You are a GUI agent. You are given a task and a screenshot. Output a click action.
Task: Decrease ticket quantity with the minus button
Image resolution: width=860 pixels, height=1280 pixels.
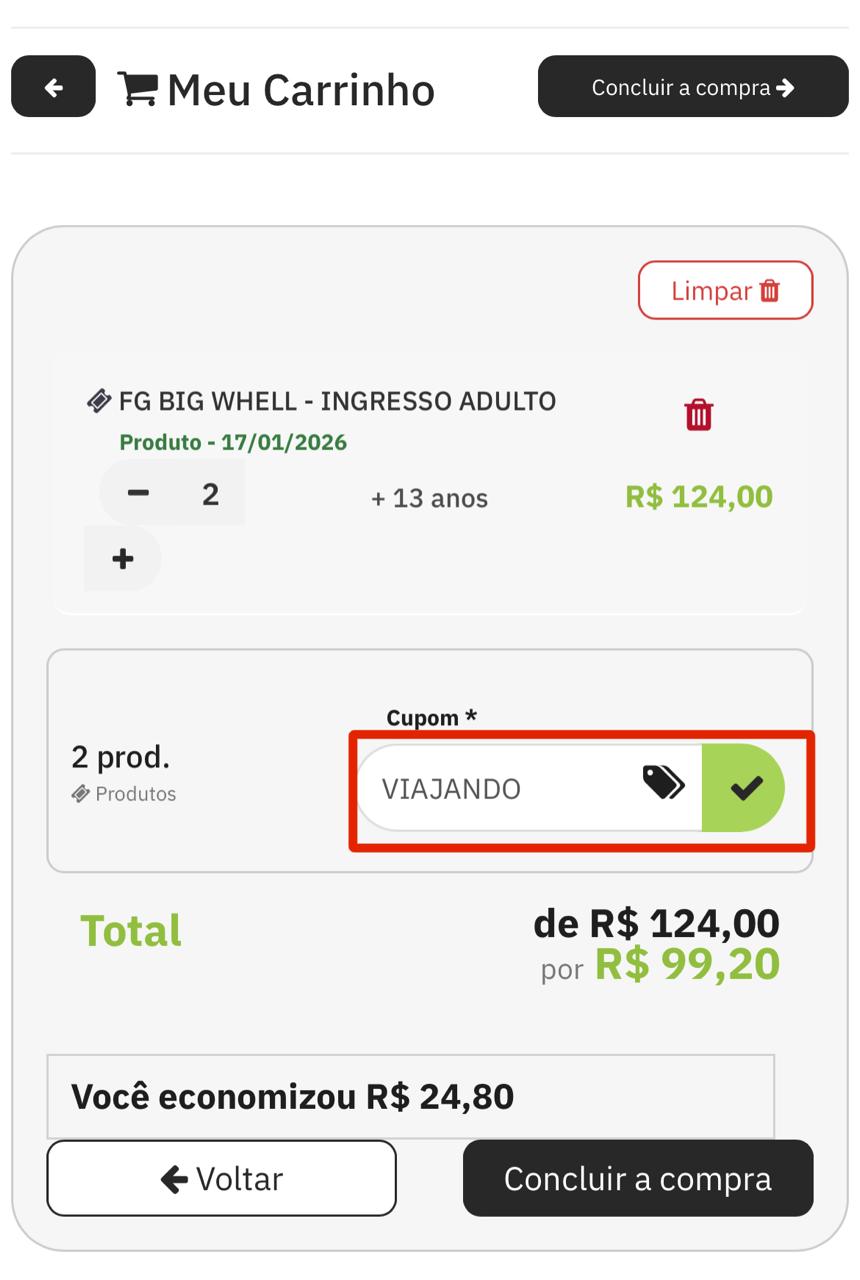pos(138,491)
